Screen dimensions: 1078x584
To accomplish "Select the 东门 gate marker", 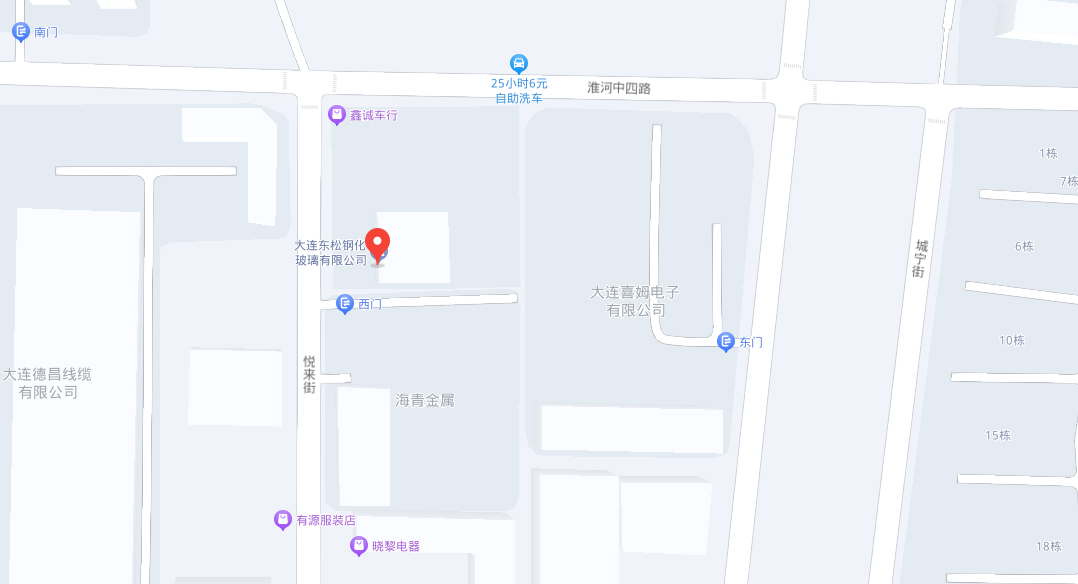I will 727,342.
